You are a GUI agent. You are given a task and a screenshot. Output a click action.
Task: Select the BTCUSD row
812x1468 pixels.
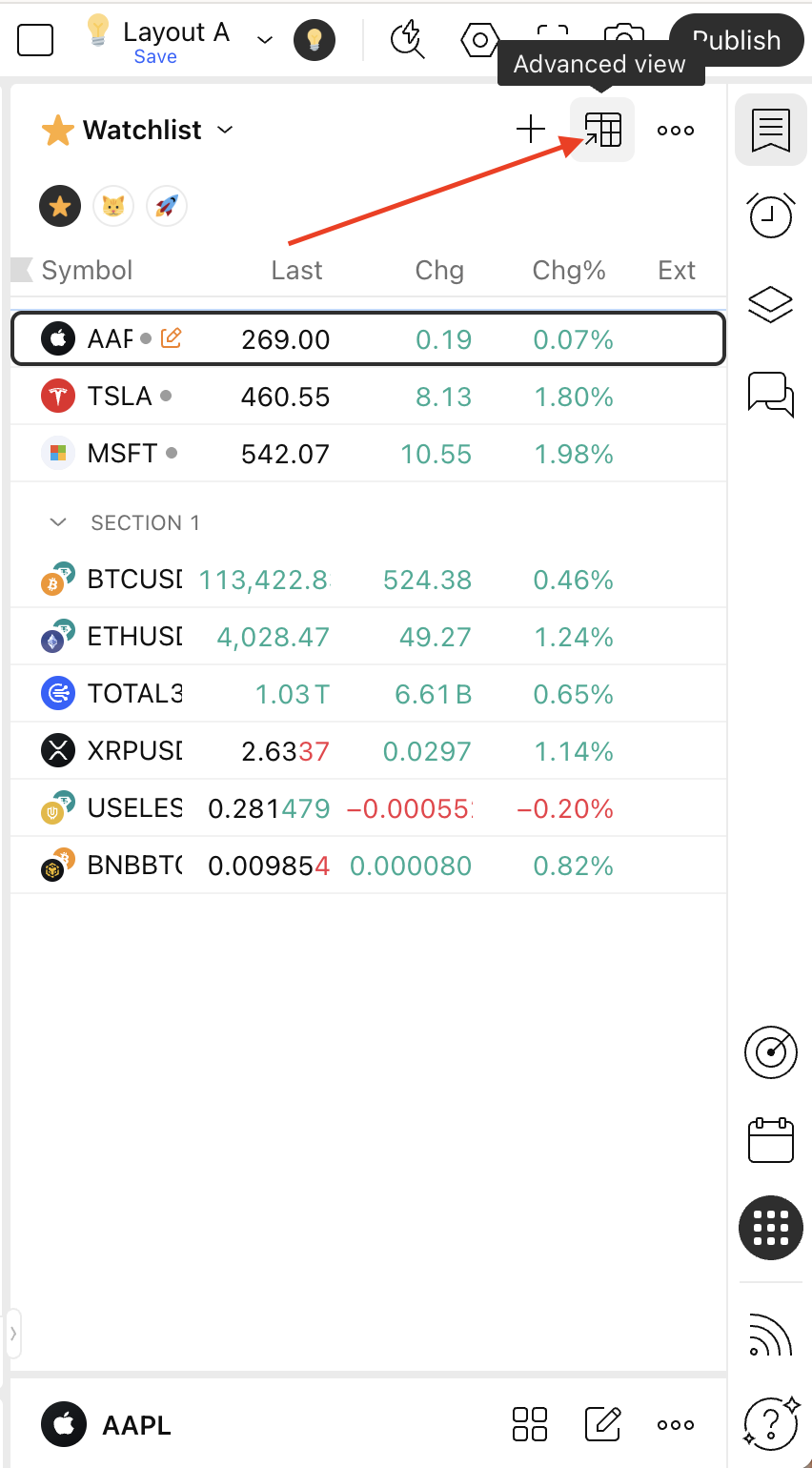point(286,580)
